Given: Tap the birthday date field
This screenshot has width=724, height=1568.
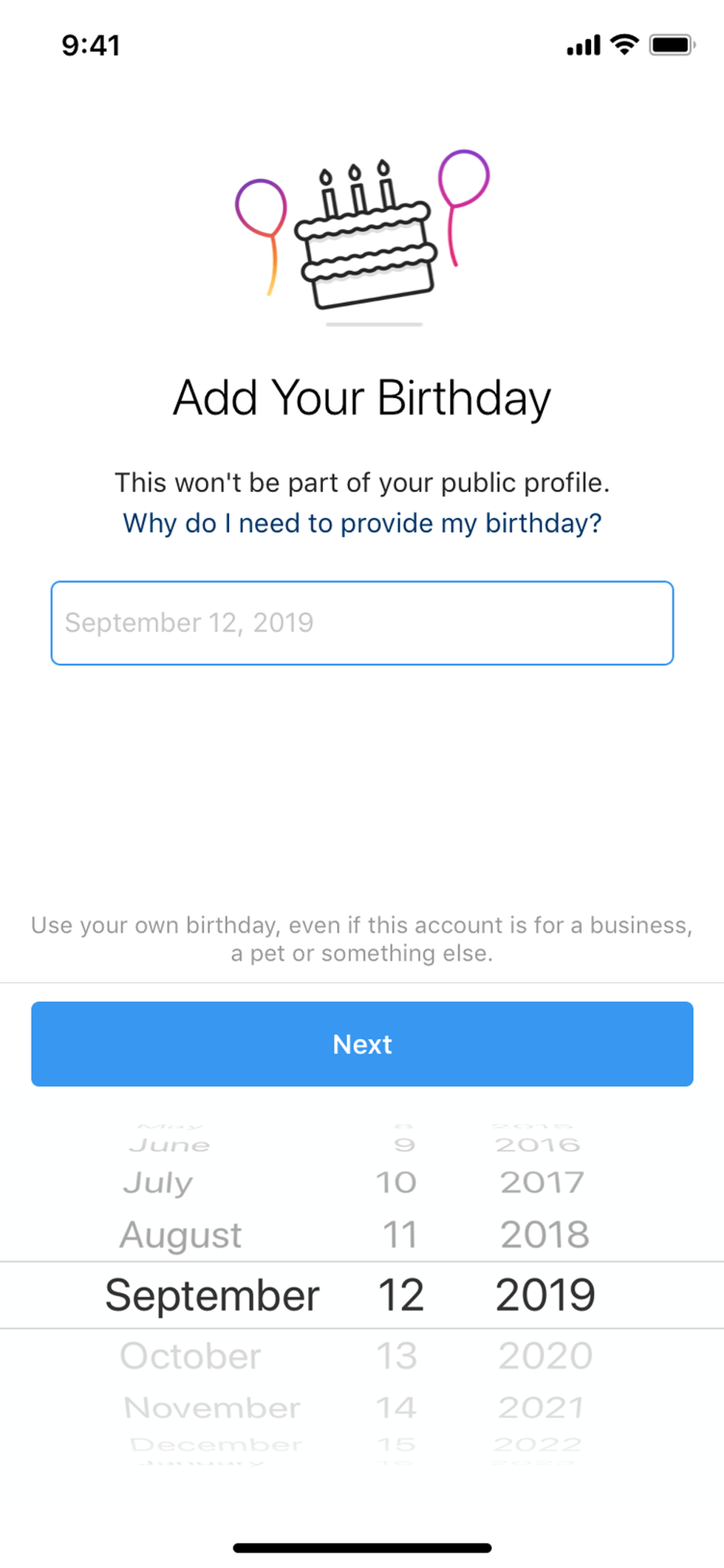Looking at the screenshot, I should [x=362, y=623].
